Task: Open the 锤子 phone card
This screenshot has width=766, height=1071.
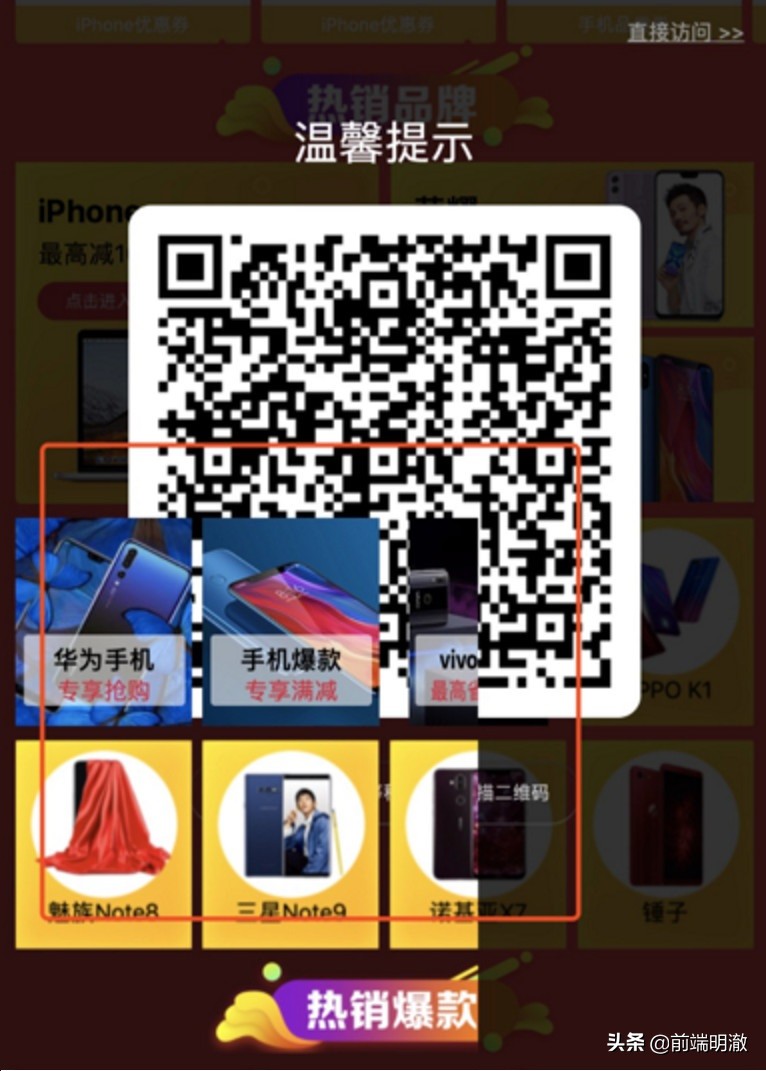Action: tap(665, 842)
